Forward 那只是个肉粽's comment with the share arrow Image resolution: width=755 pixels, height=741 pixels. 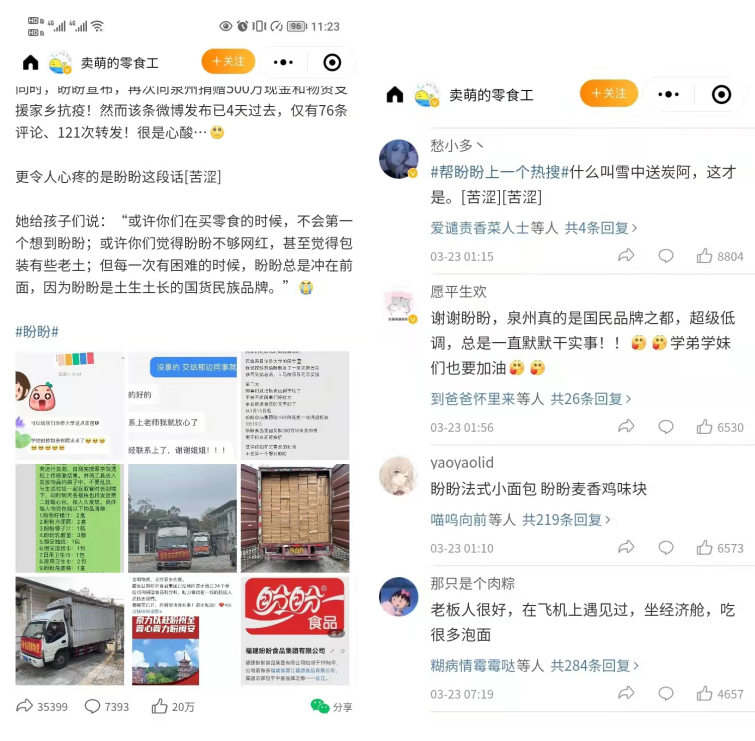point(626,694)
